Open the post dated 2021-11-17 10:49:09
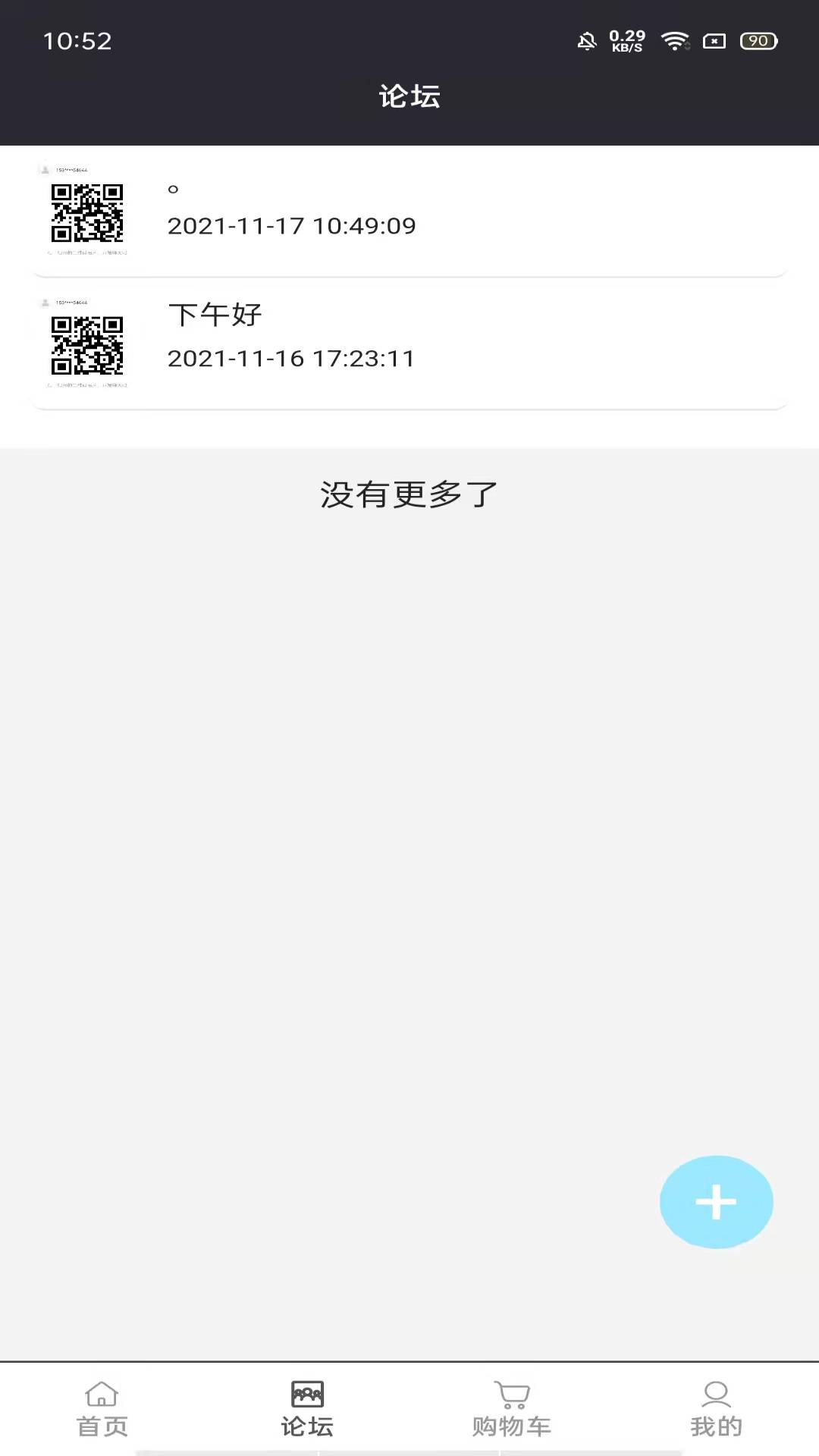 coord(292,225)
